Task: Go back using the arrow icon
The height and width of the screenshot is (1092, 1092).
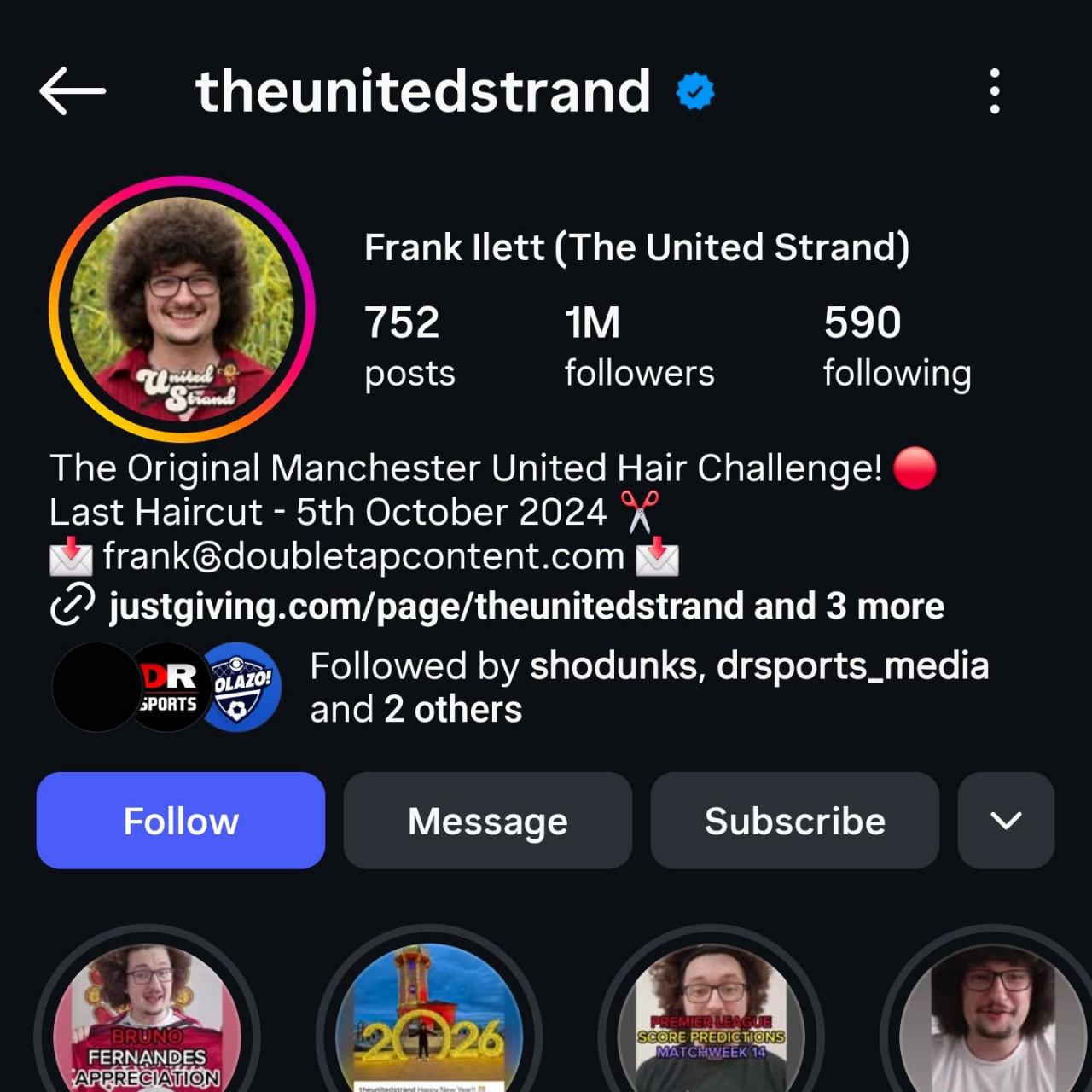Action: [73, 90]
